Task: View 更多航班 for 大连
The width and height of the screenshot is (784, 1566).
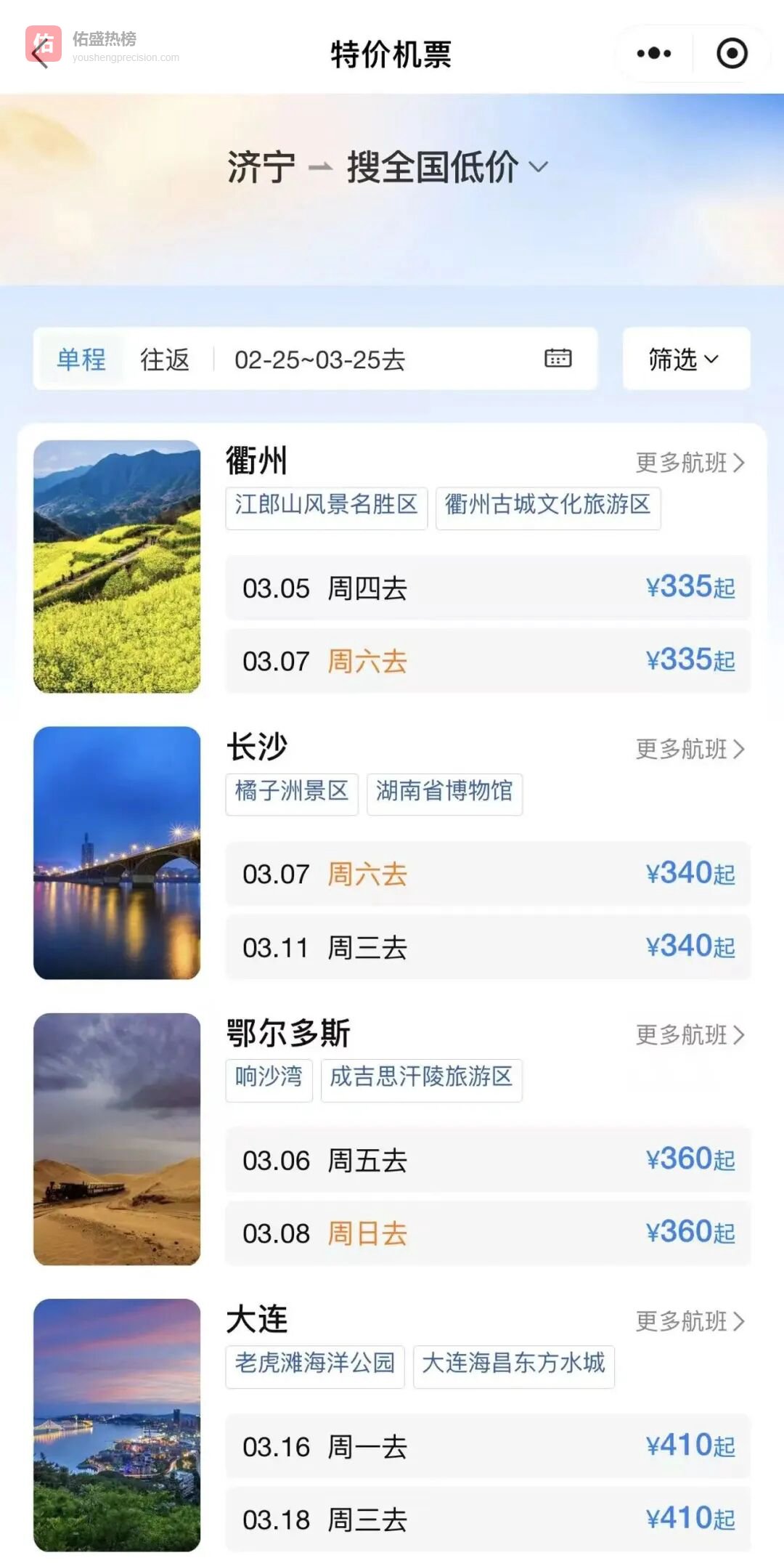Action: (x=690, y=1321)
